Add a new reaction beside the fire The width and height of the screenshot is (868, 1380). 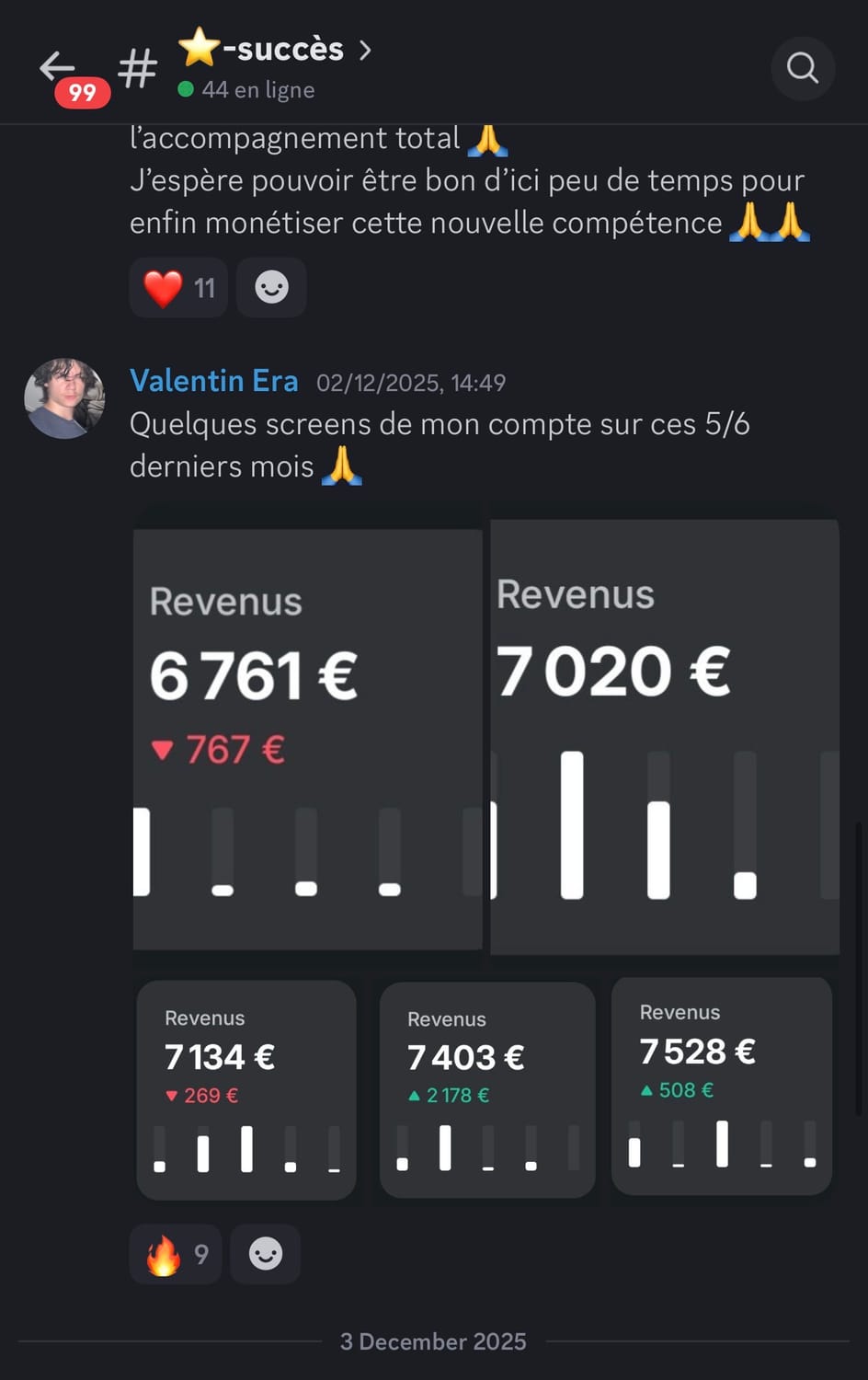pyautogui.click(x=266, y=1254)
